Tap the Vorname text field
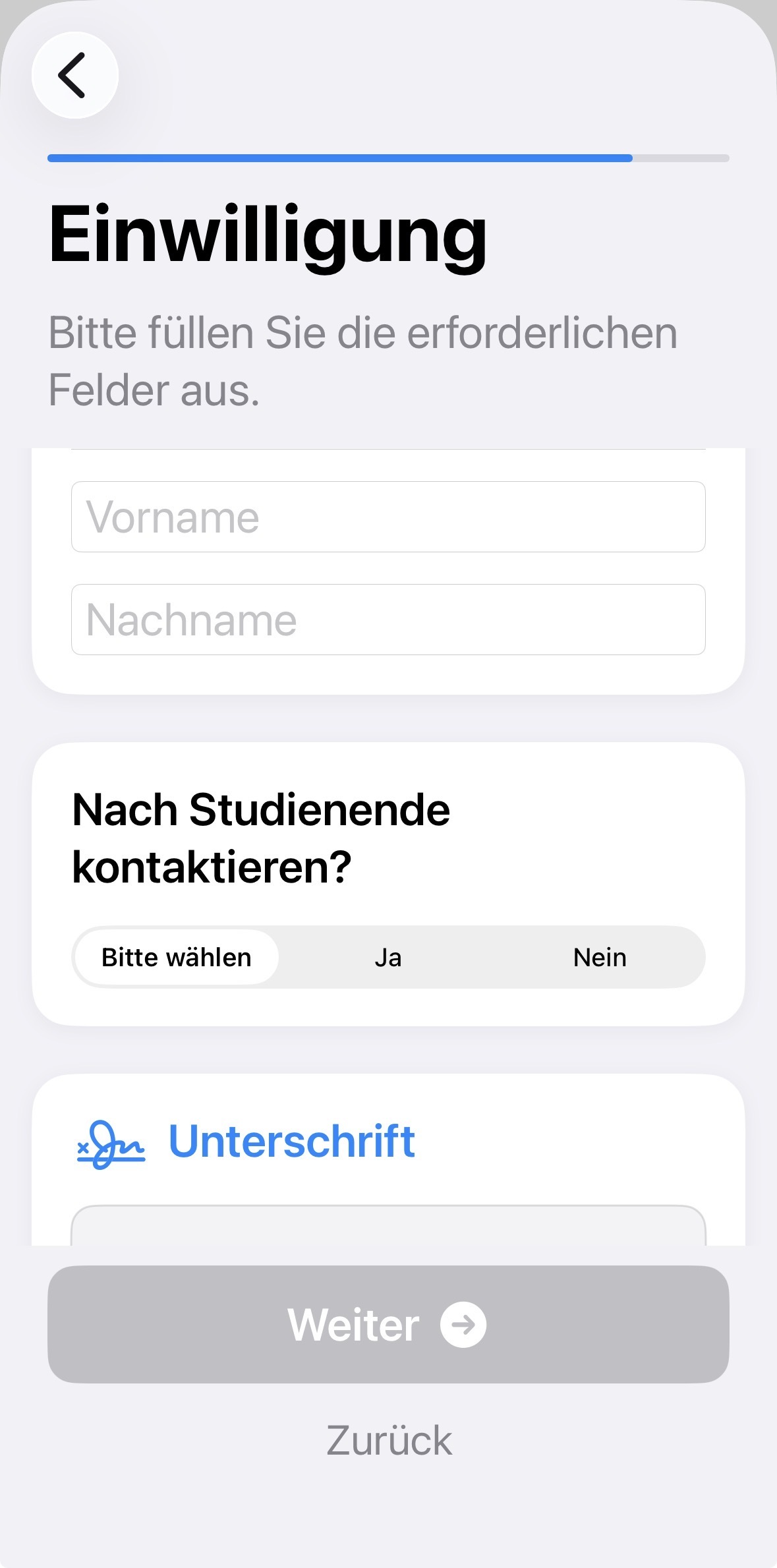The width and height of the screenshot is (777, 1568). click(388, 517)
